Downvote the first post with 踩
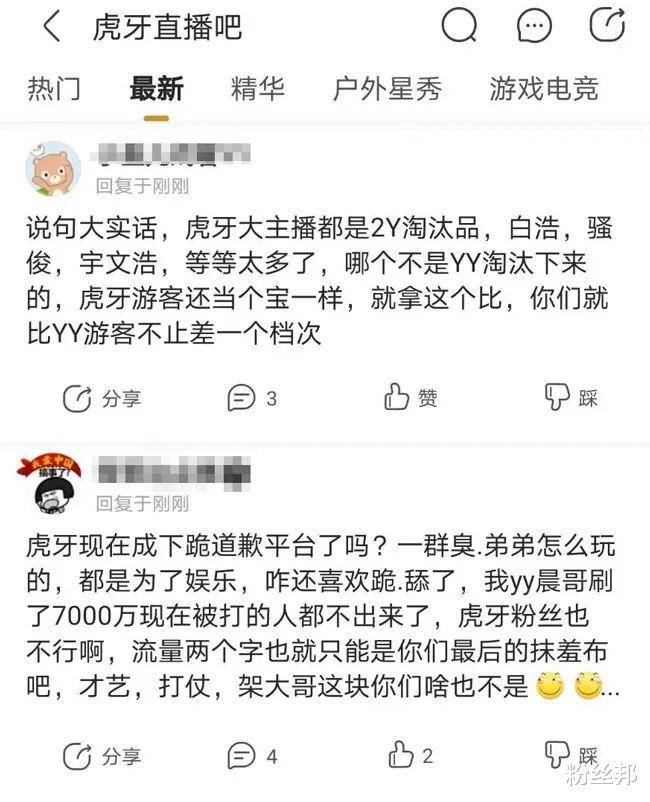The height and width of the screenshot is (802, 650). click(571, 398)
